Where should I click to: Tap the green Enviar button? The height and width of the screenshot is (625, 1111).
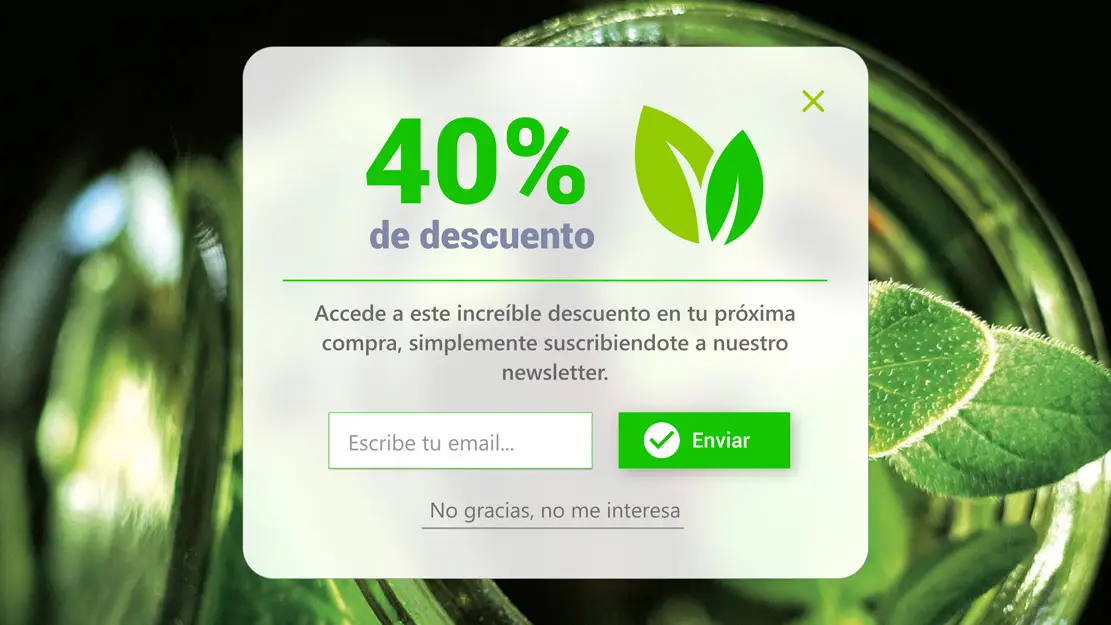(x=704, y=441)
